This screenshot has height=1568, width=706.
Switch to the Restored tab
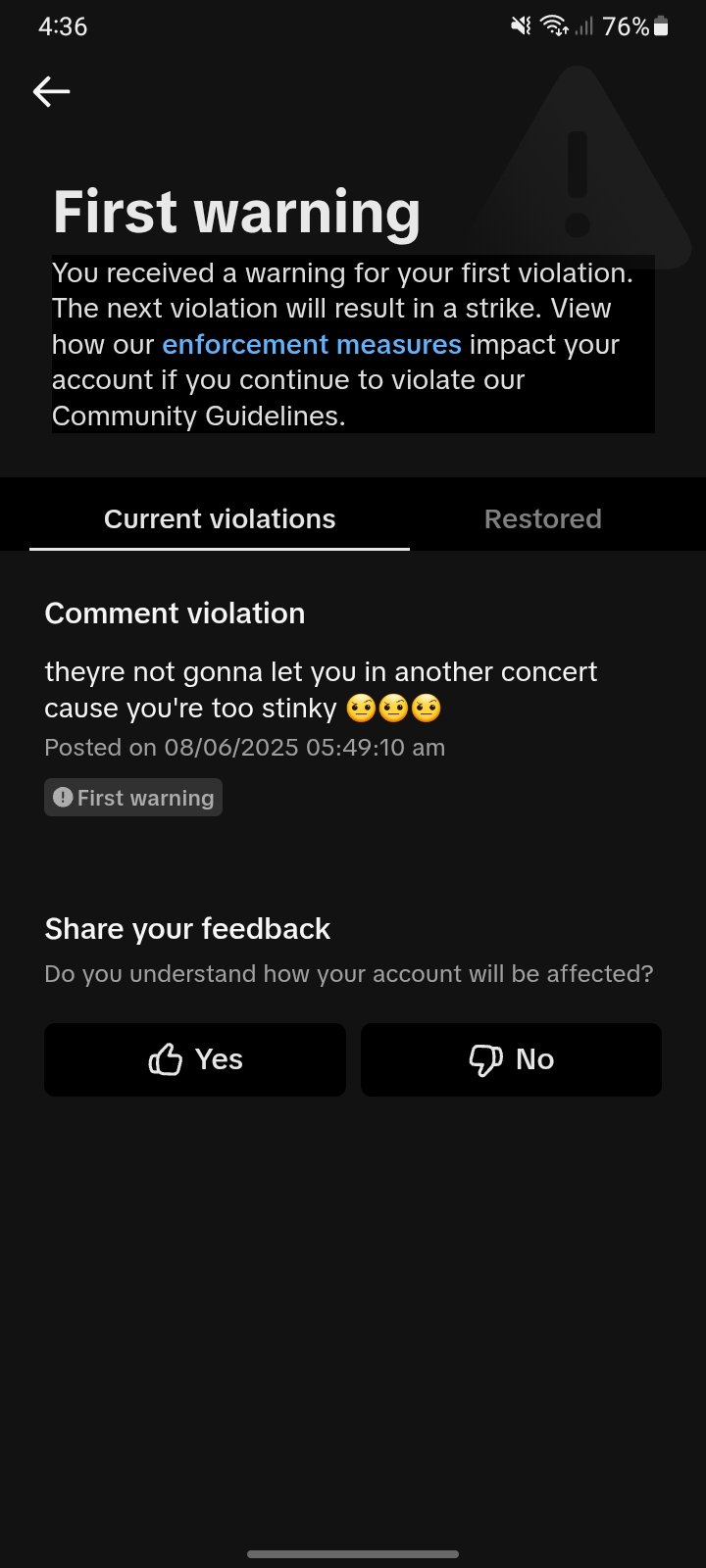pyautogui.click(x=542, y=519)
